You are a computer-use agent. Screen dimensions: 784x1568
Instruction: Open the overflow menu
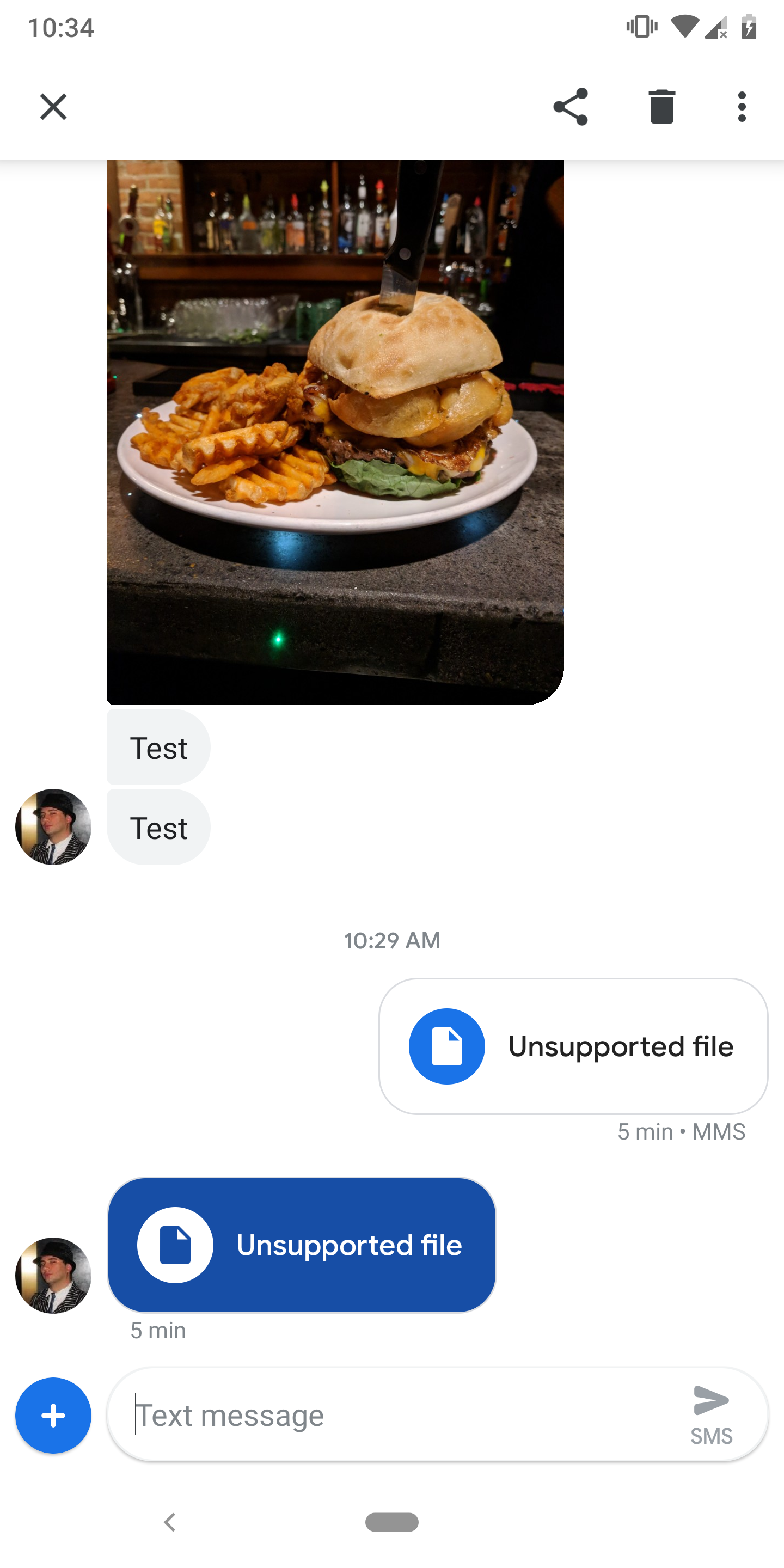[x=742, y=107]
